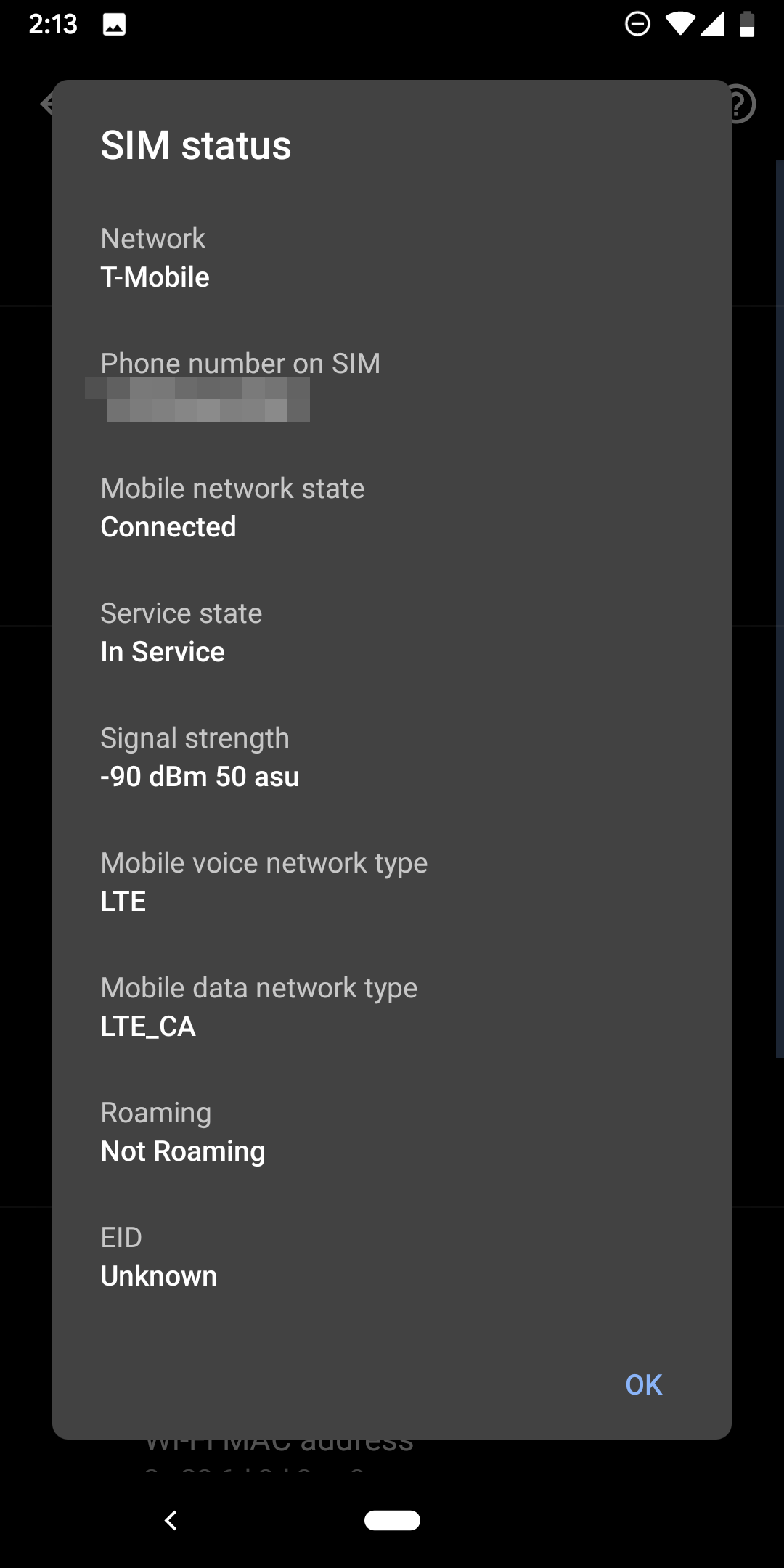Image resolution: width=784 pixels, height=1568 pixels.
Task: Select the Roaming status Not Roaming
Action: 182,1151
